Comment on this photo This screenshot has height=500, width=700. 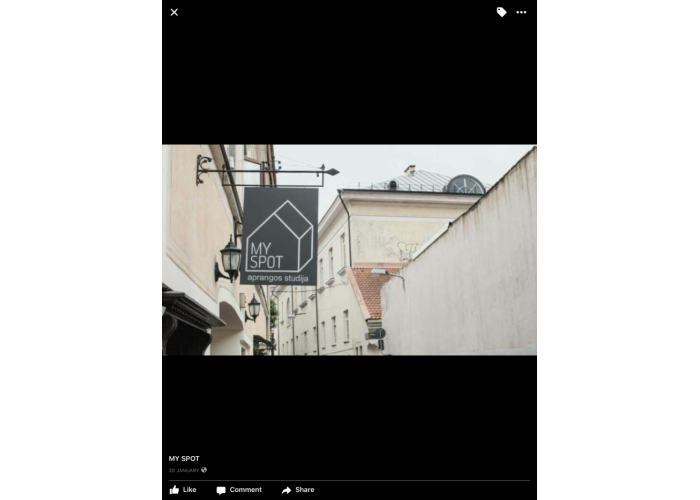point(239,490)
